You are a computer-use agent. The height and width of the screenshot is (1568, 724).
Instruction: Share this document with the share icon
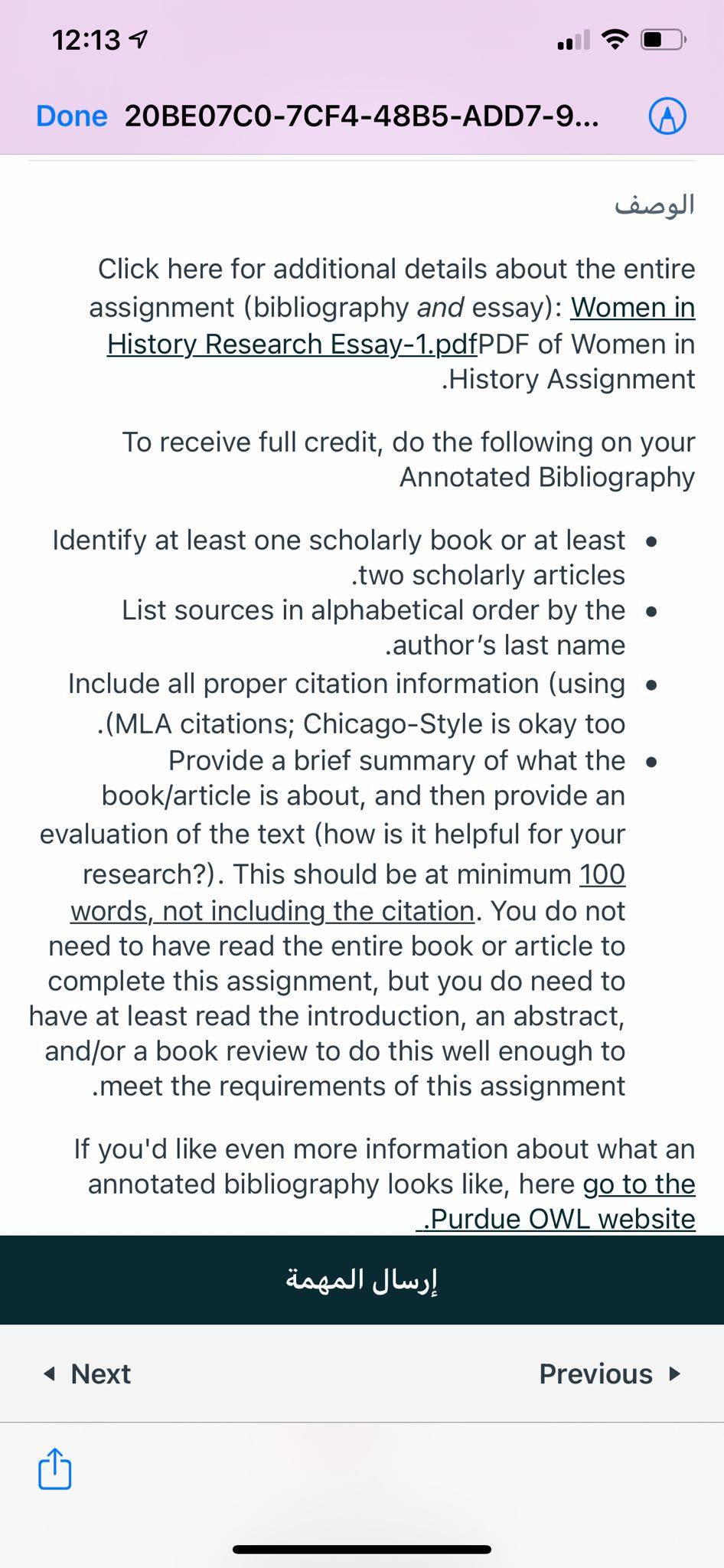click(54, 1468)
